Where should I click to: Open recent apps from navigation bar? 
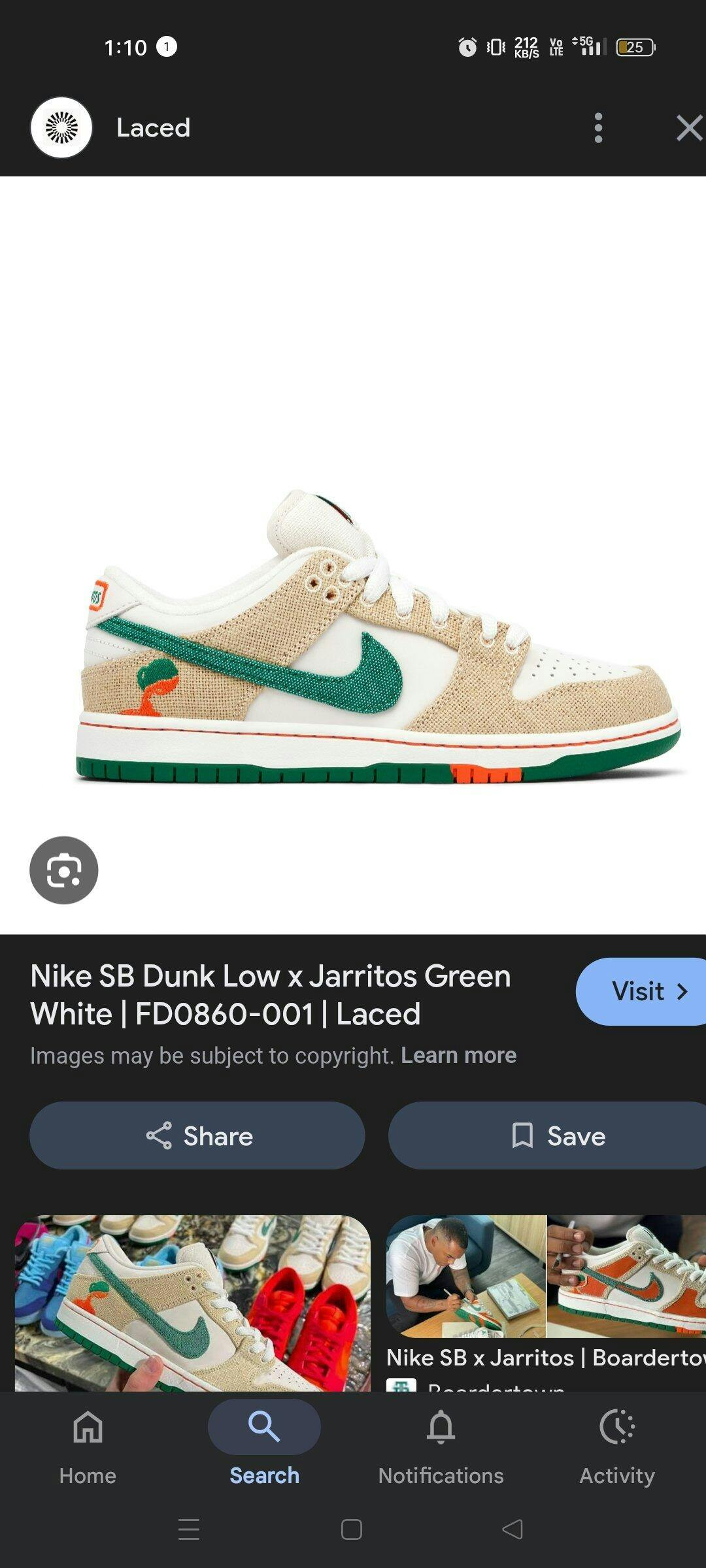pyautogui.click(x=189, y=1529)
